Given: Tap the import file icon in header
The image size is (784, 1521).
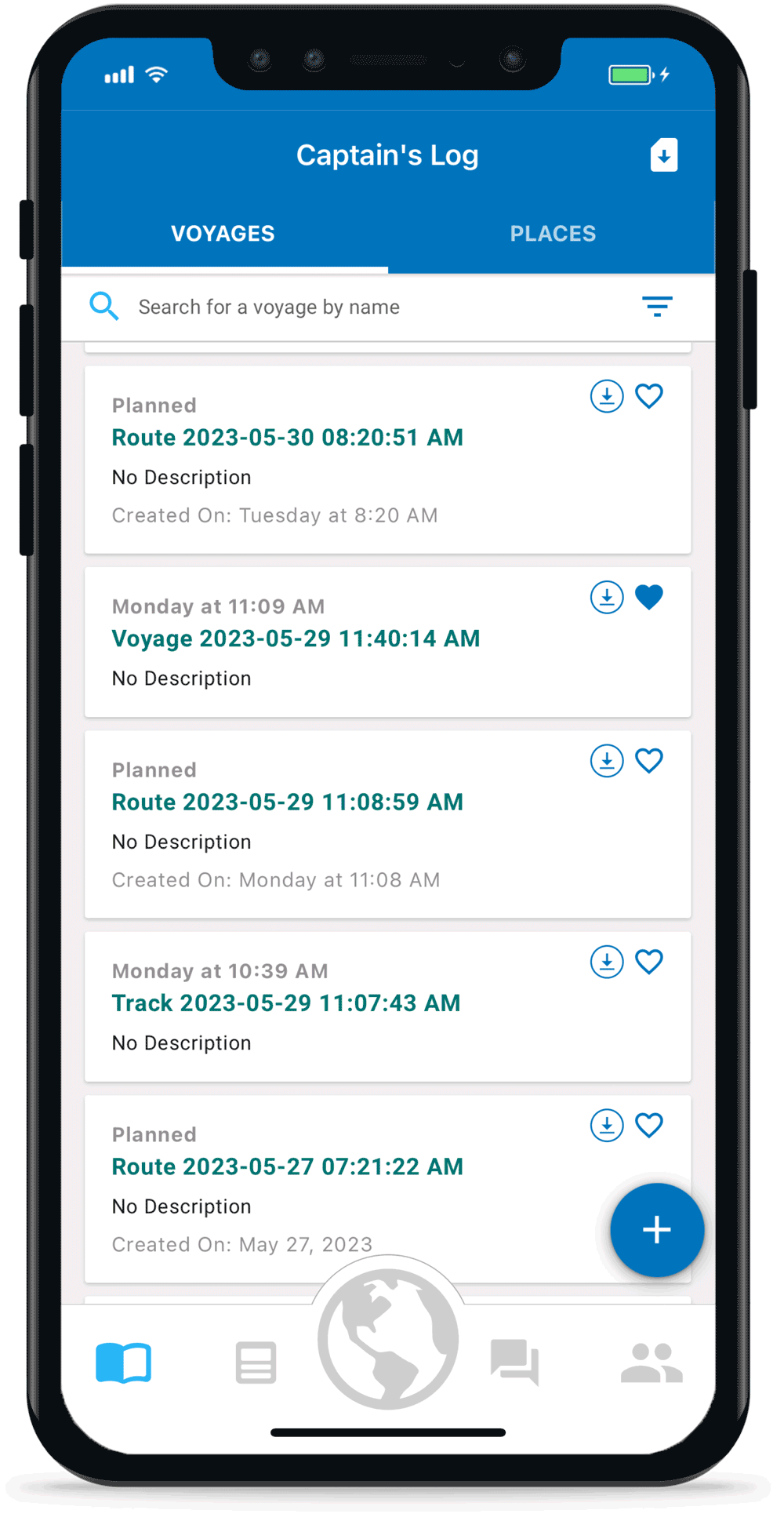Looking at the screenshot, I should pos(663,155).
